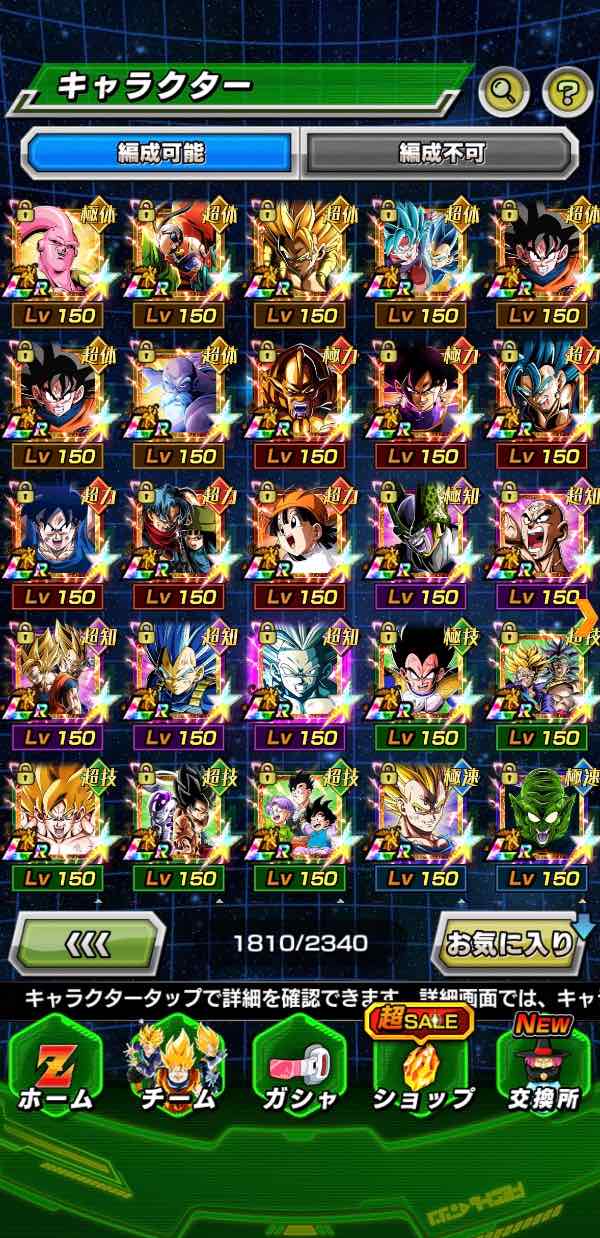
Task: Open the question mark help button
Action: (x=568, y=93)
